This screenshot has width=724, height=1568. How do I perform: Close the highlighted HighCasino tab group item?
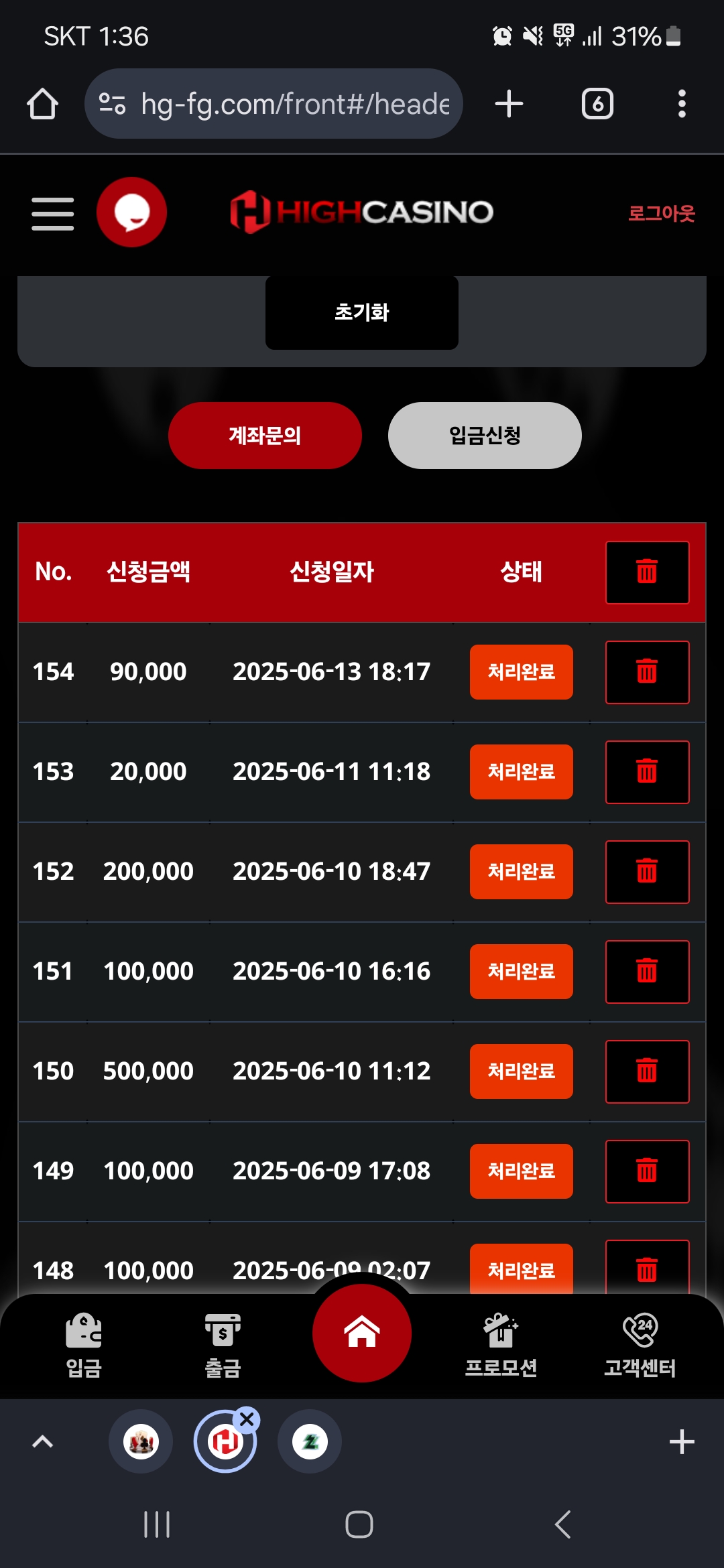point(247,1419)
